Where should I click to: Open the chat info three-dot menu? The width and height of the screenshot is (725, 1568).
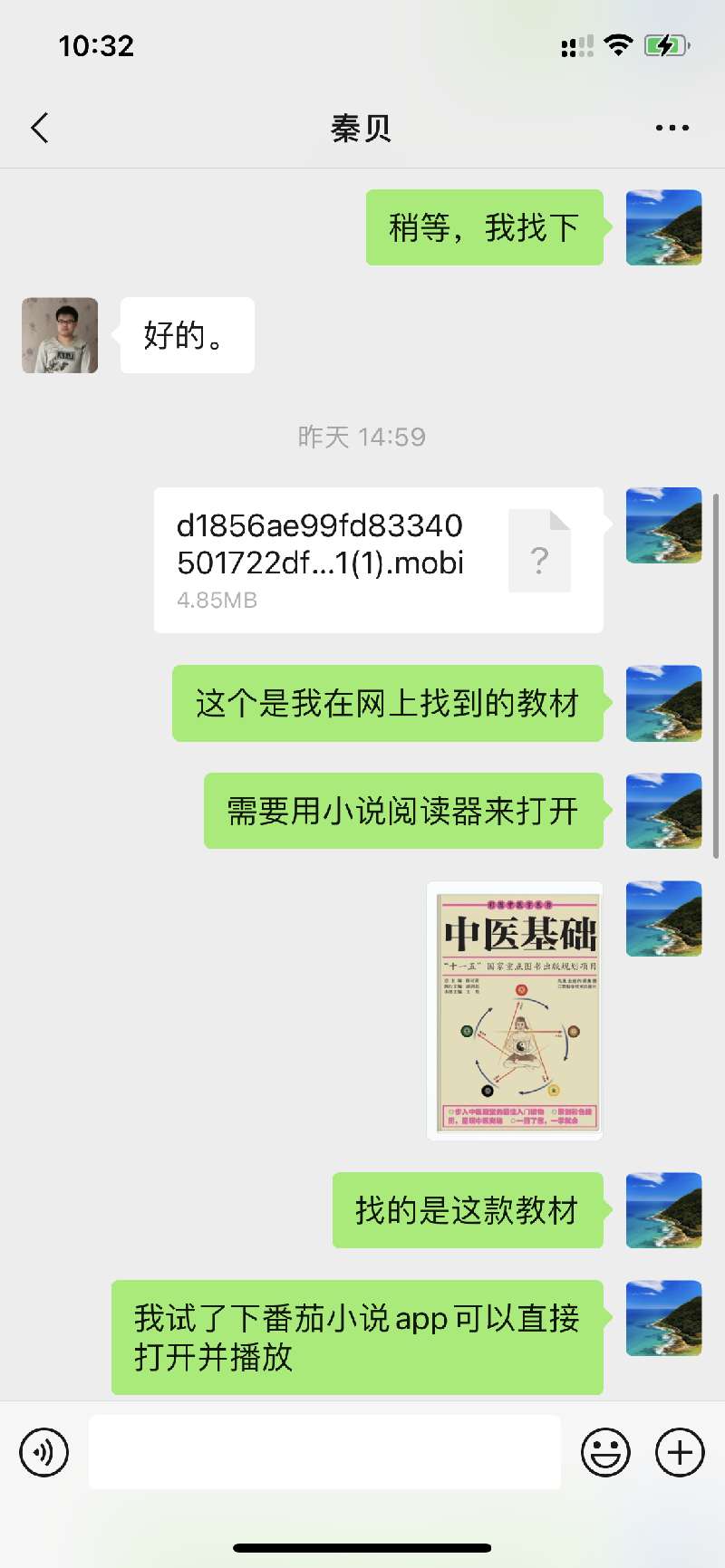pos(672,128)
